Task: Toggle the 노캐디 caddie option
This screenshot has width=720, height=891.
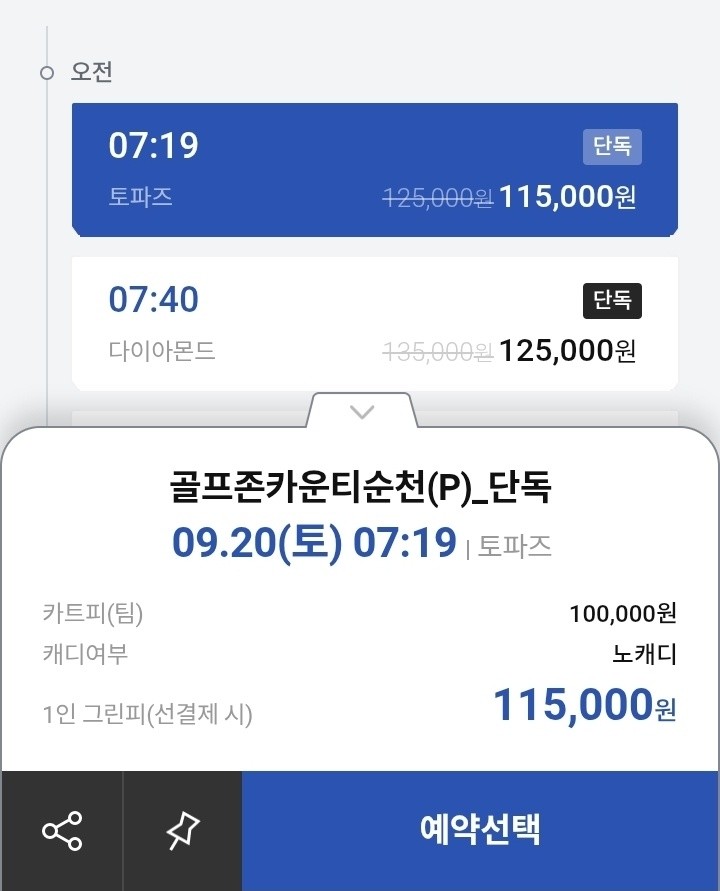Action: [644, 651]
